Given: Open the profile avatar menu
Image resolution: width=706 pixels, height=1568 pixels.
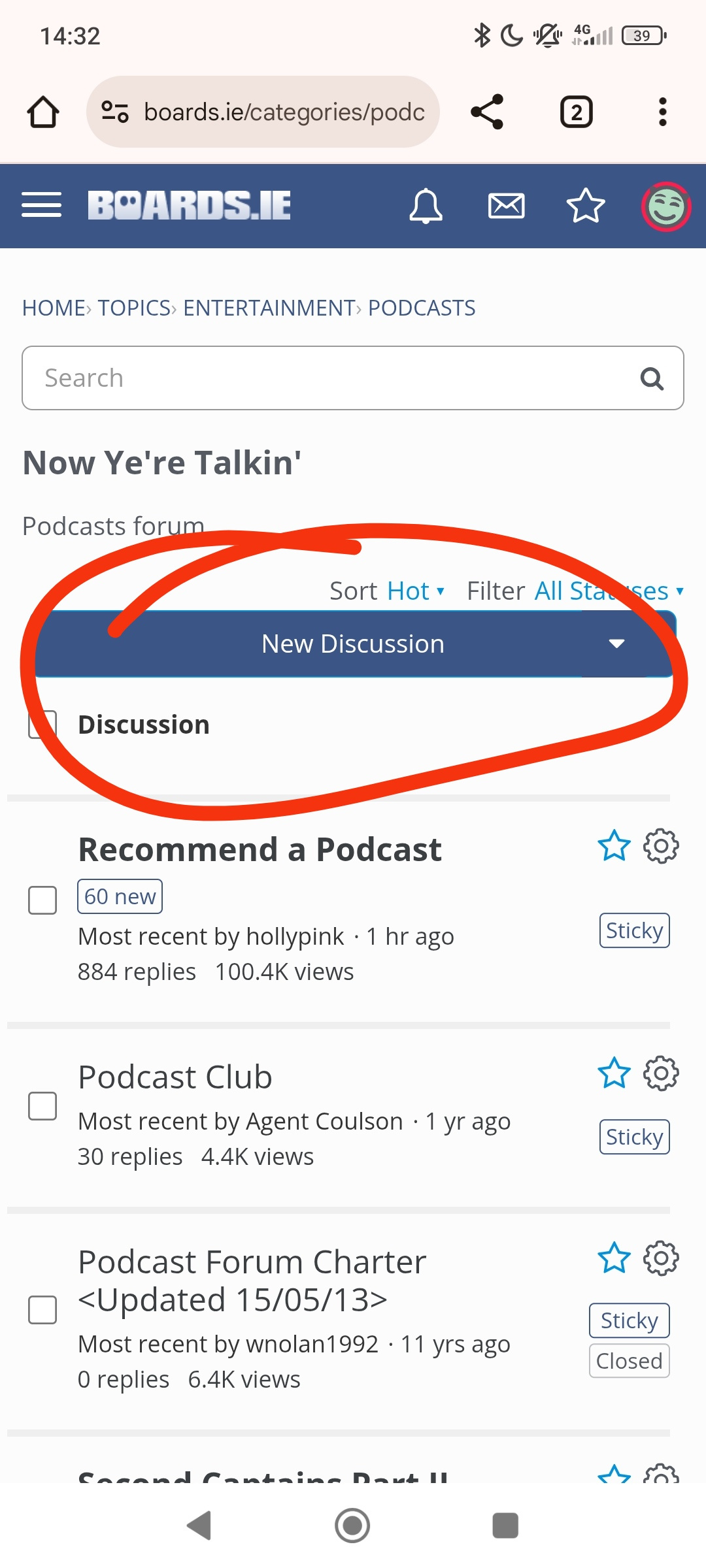Looking at the screenshot, I should (665, 206).
